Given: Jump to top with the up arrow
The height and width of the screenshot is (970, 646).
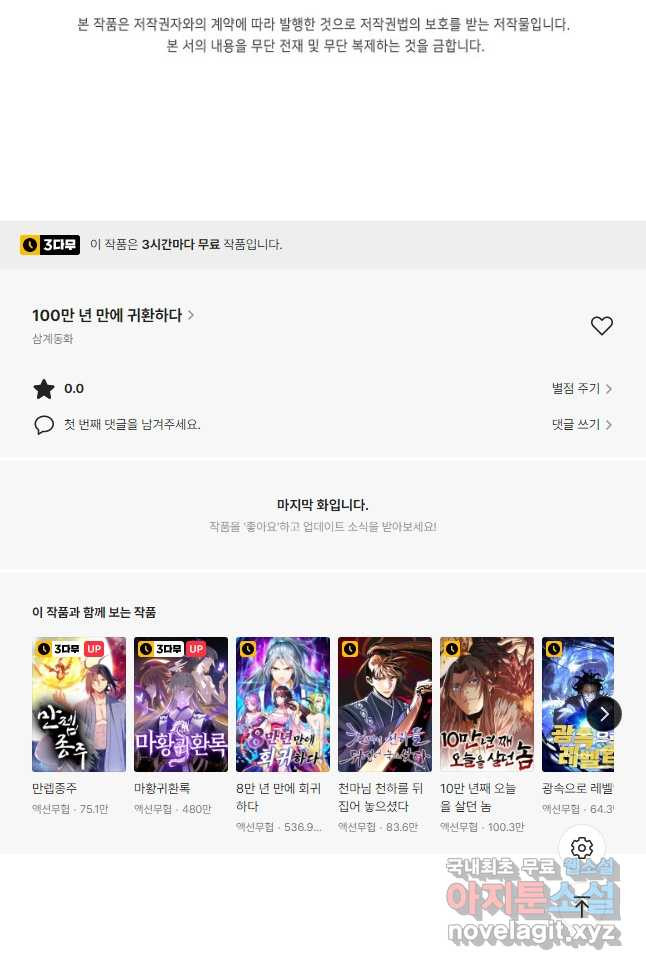Looking at the screenshot, I should coord(582,908).
